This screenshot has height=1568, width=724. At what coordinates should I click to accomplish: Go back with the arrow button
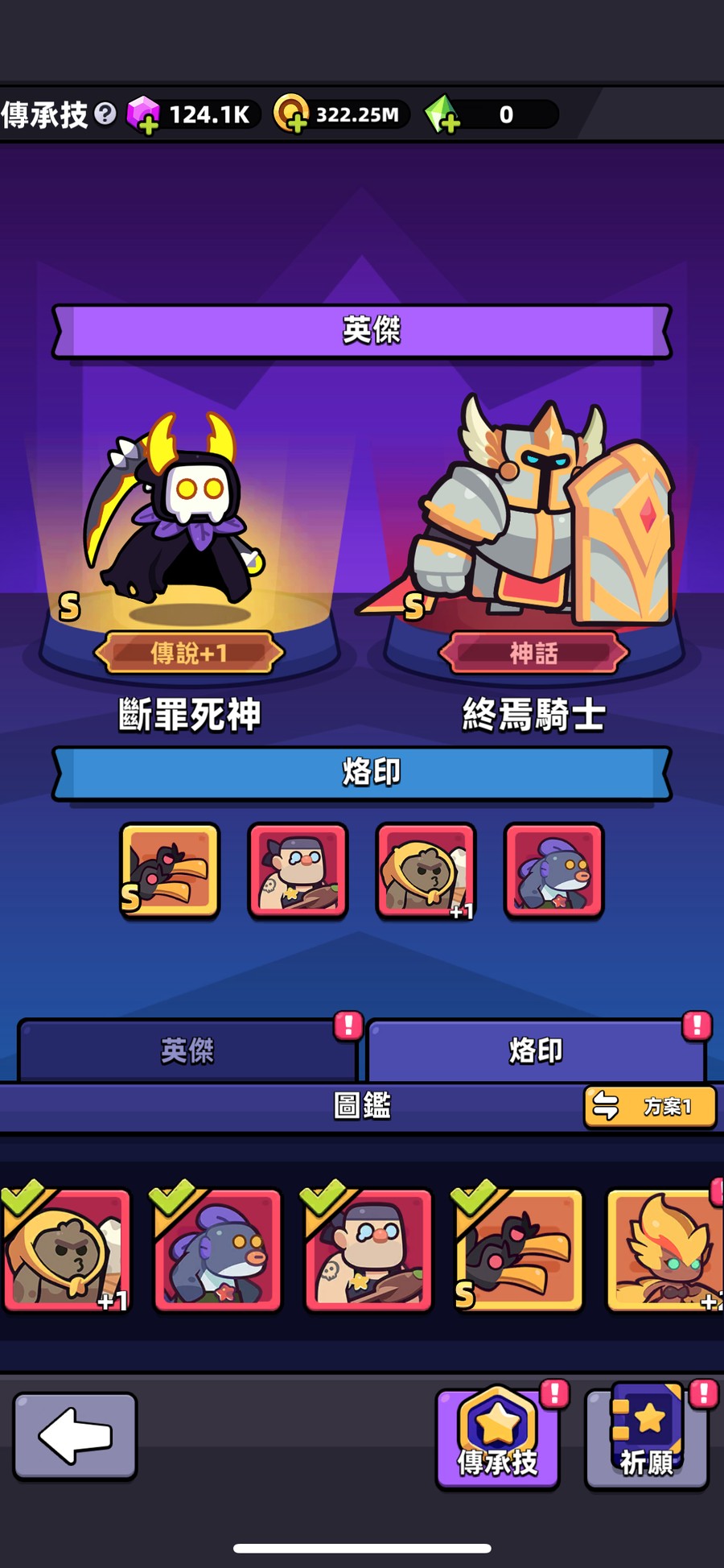pyautogui.click(x=75, y=1436)
